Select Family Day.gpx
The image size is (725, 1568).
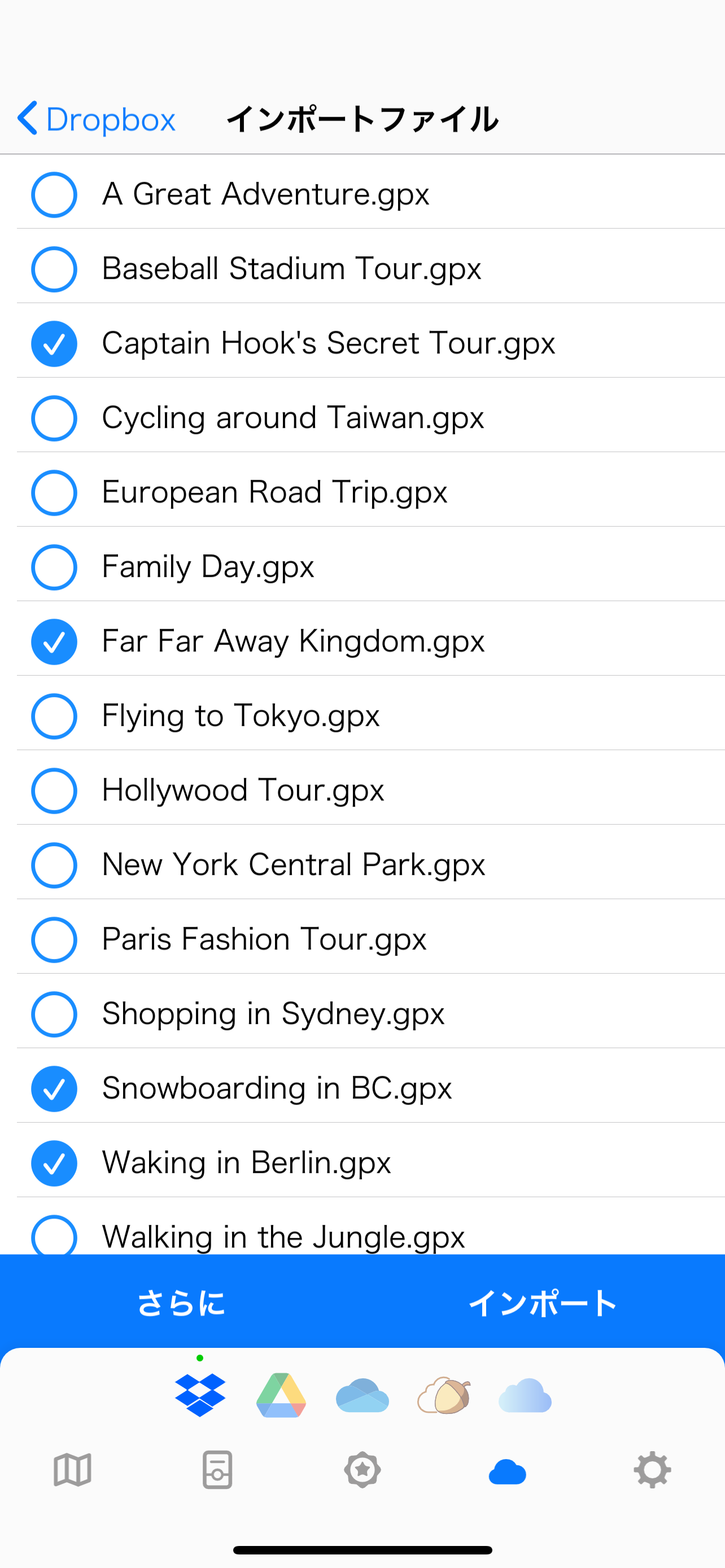tap(54, 567)
